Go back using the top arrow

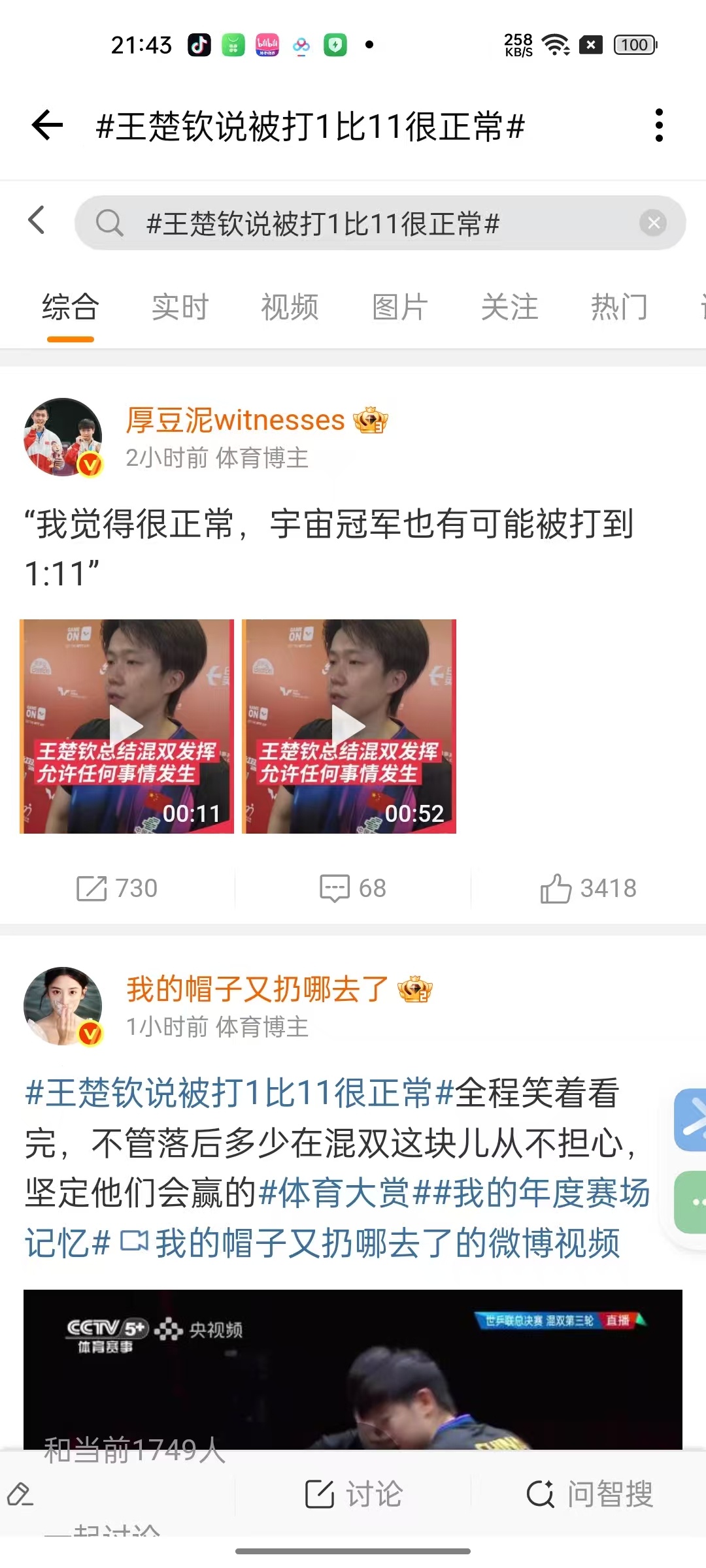pyautogui.click(x=47, y=125)
